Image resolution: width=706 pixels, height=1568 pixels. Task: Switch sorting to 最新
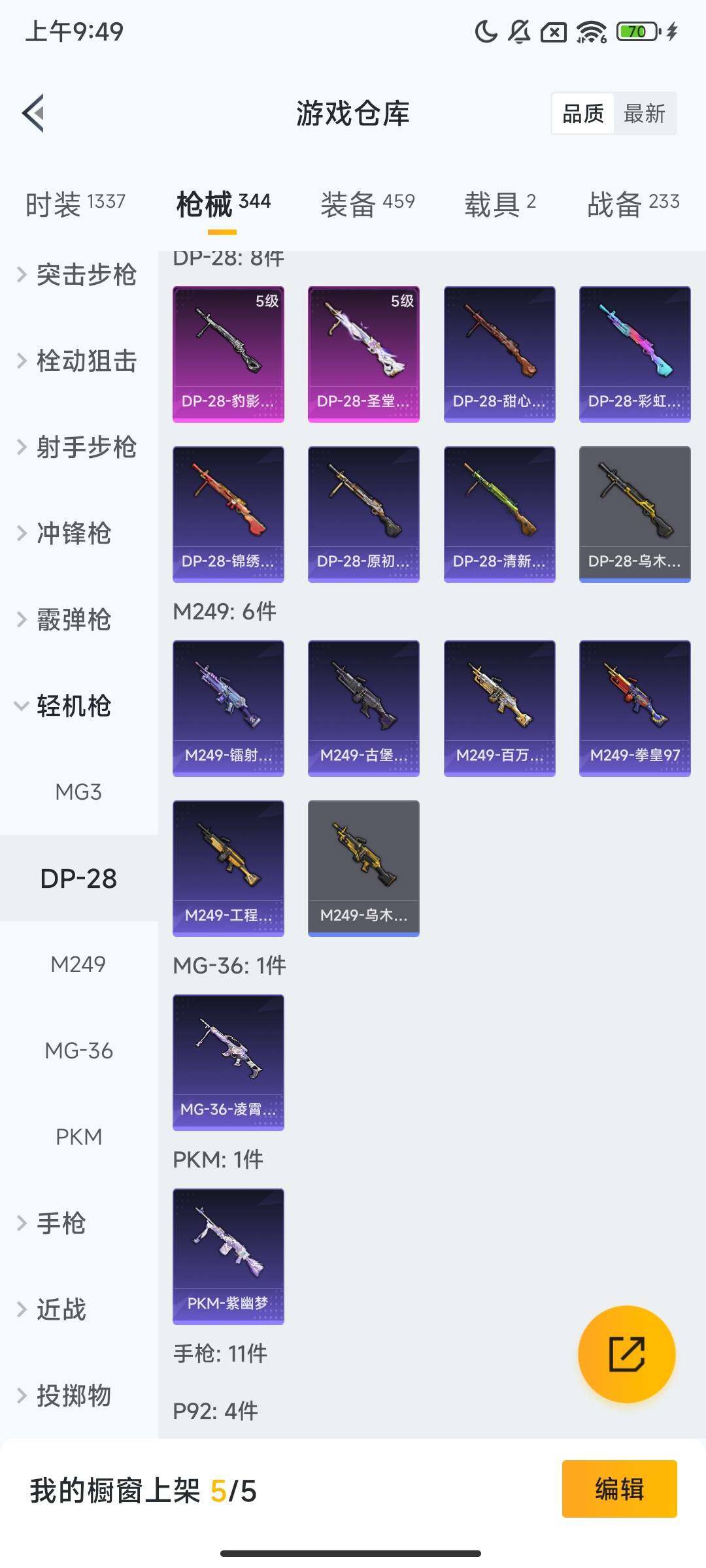[x=646, y=114]
